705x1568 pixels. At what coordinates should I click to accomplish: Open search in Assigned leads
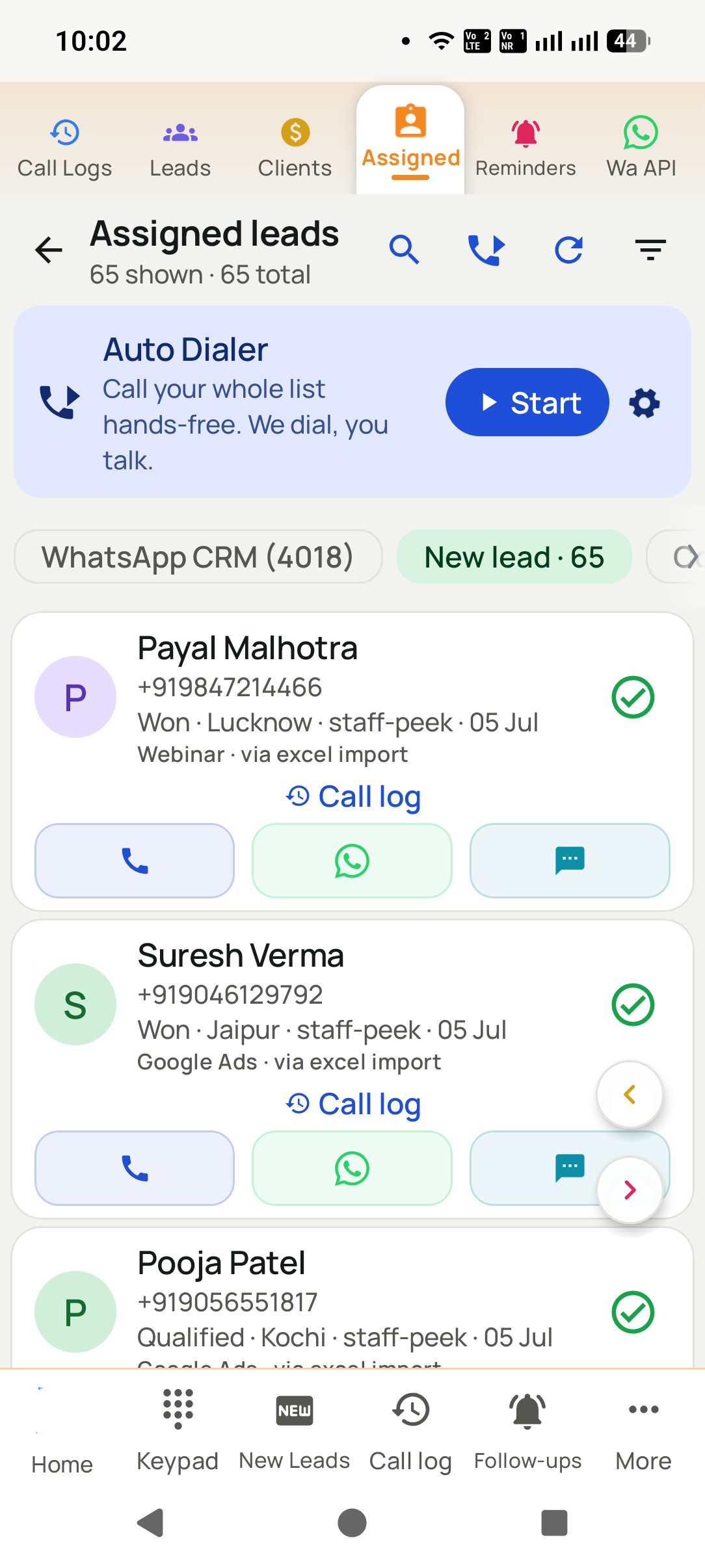(x=405, y=250)
